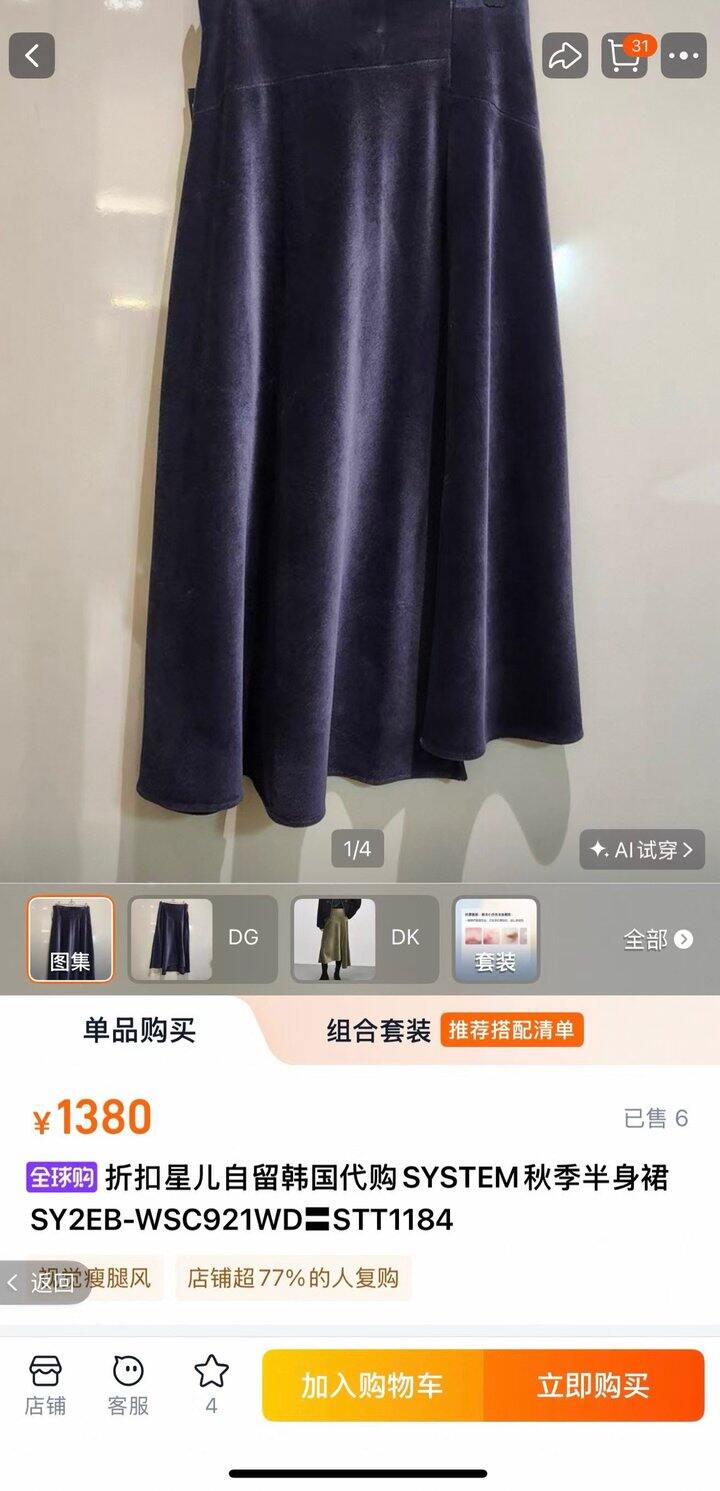Buy now with 立即购买
Screen dimensions: 720x1491
(x=594, y=1385)
